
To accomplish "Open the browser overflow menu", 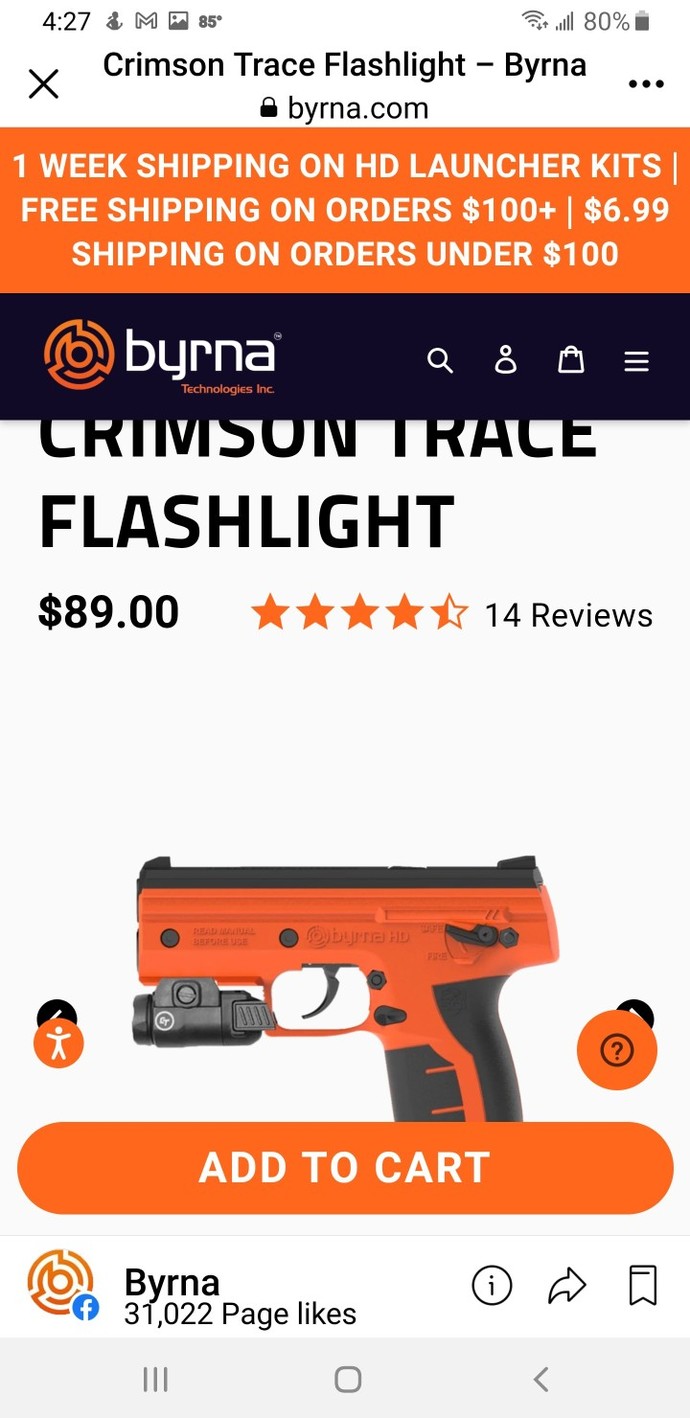I will pyautogui.click(x=646, y=85).
